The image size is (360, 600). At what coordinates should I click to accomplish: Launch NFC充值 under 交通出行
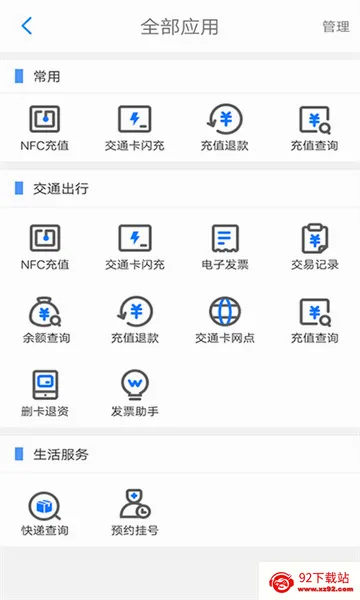[x=45, y=247]
